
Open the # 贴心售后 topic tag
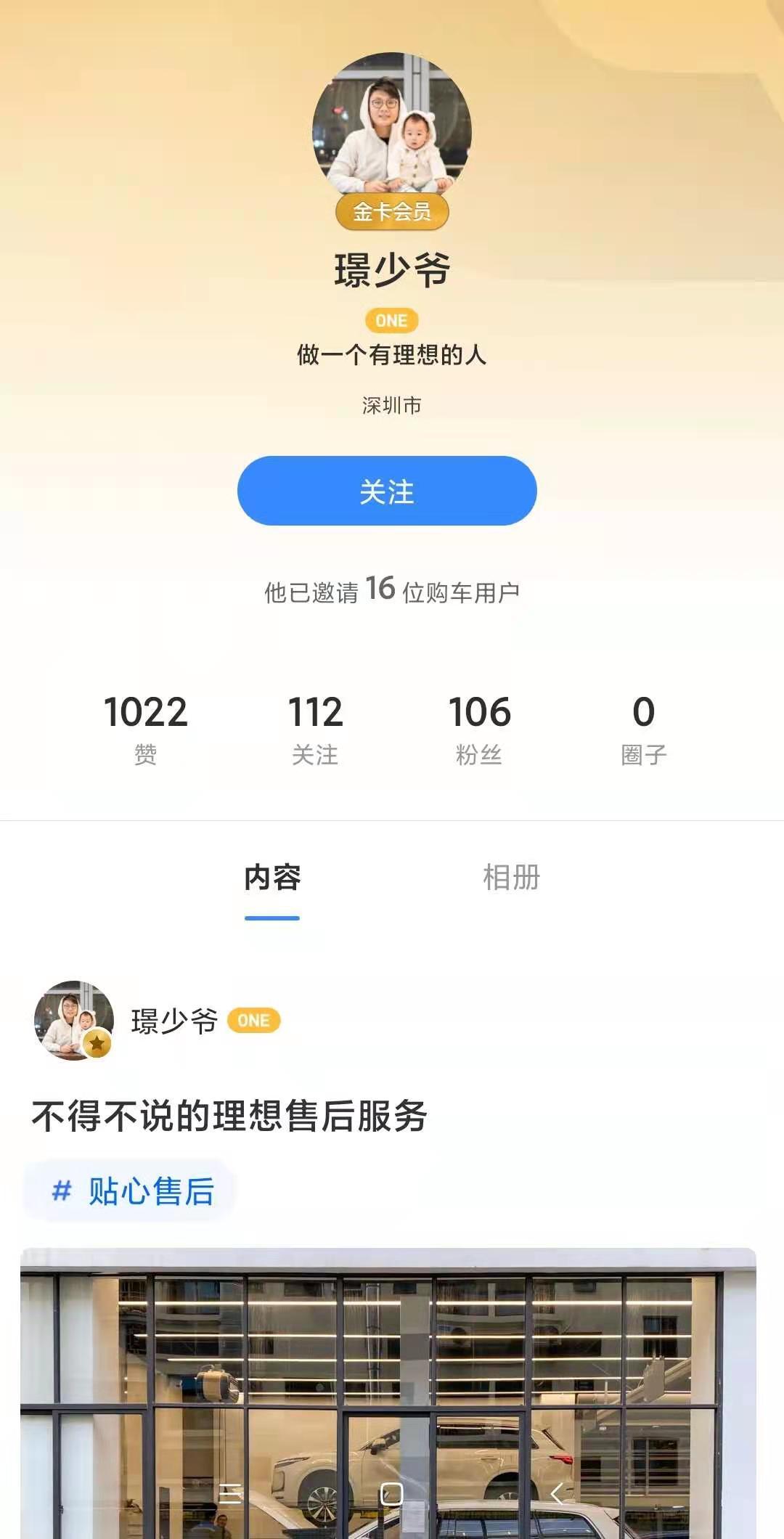tap(132, 1191)
